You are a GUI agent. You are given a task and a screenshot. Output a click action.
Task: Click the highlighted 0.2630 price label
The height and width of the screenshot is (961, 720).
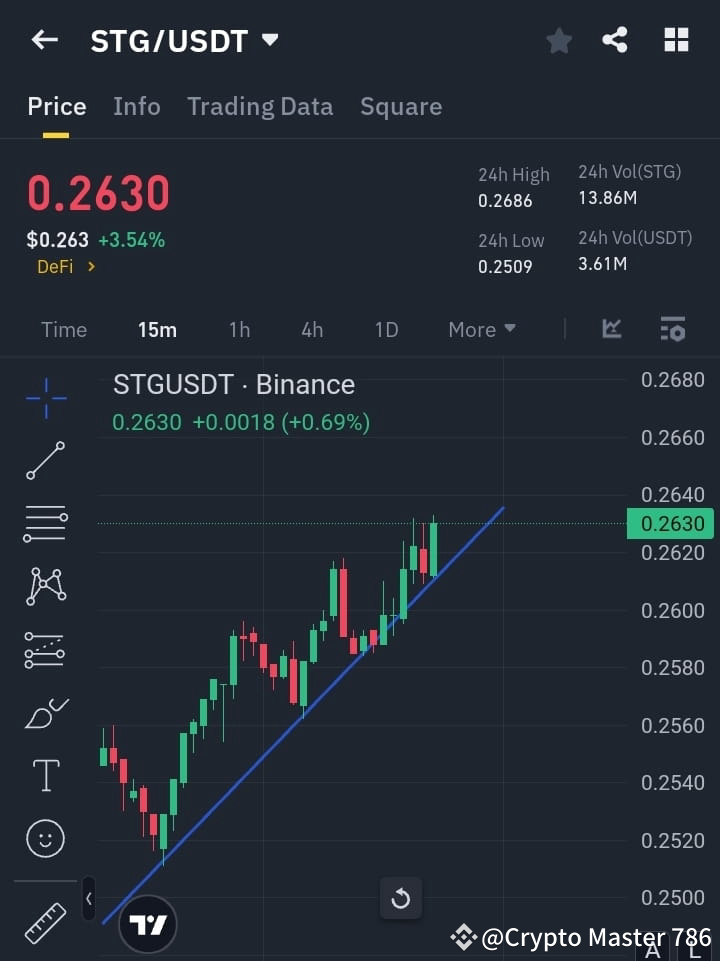tap(670, 523)
